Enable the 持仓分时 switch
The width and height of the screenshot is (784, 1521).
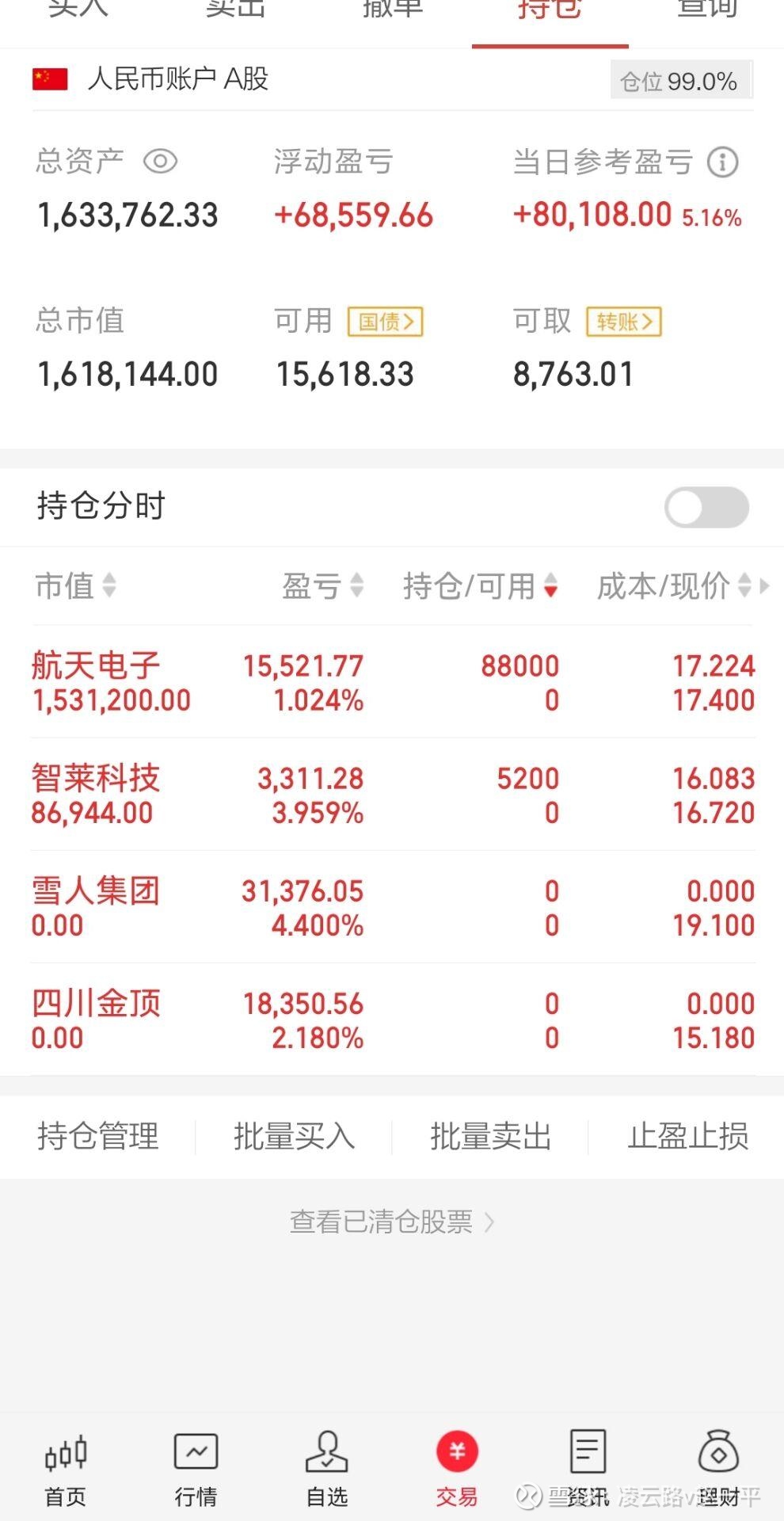click(x=706, y=507)
